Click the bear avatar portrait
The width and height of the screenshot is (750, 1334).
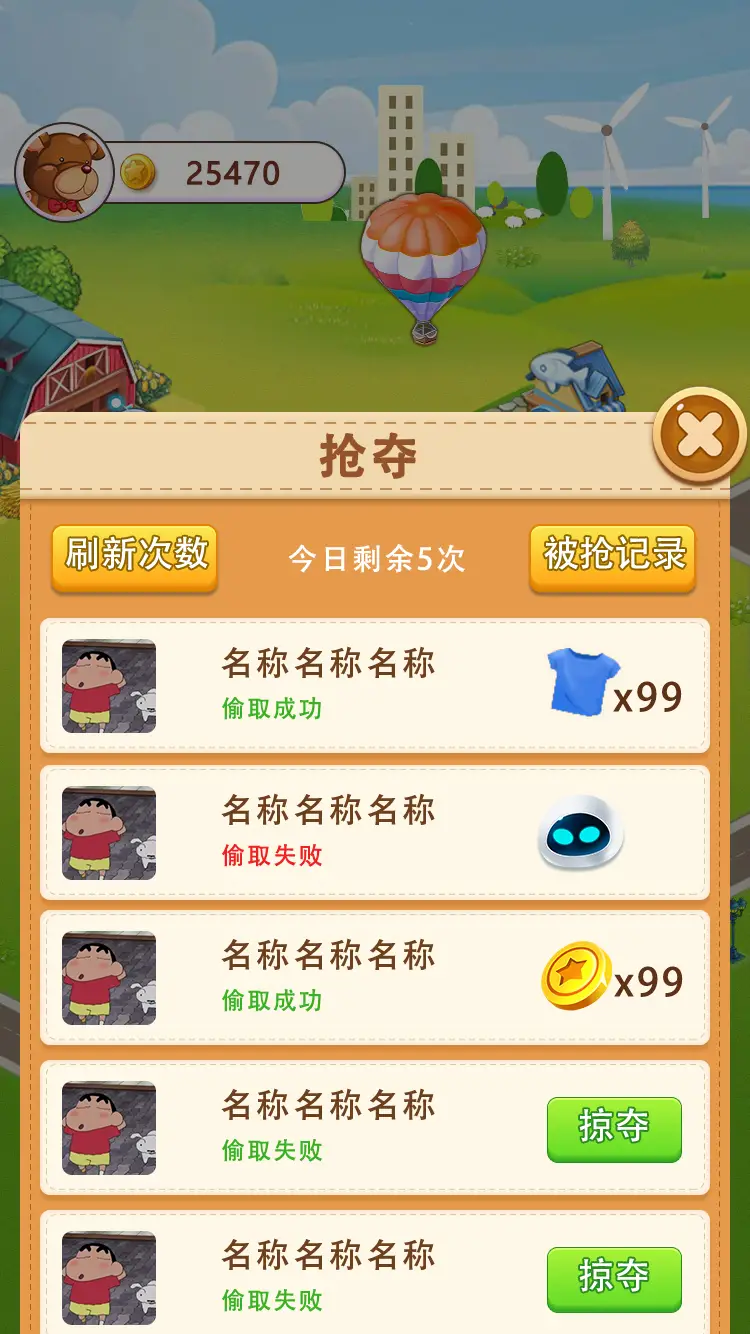pyautogui.click(x=58, y=171)
